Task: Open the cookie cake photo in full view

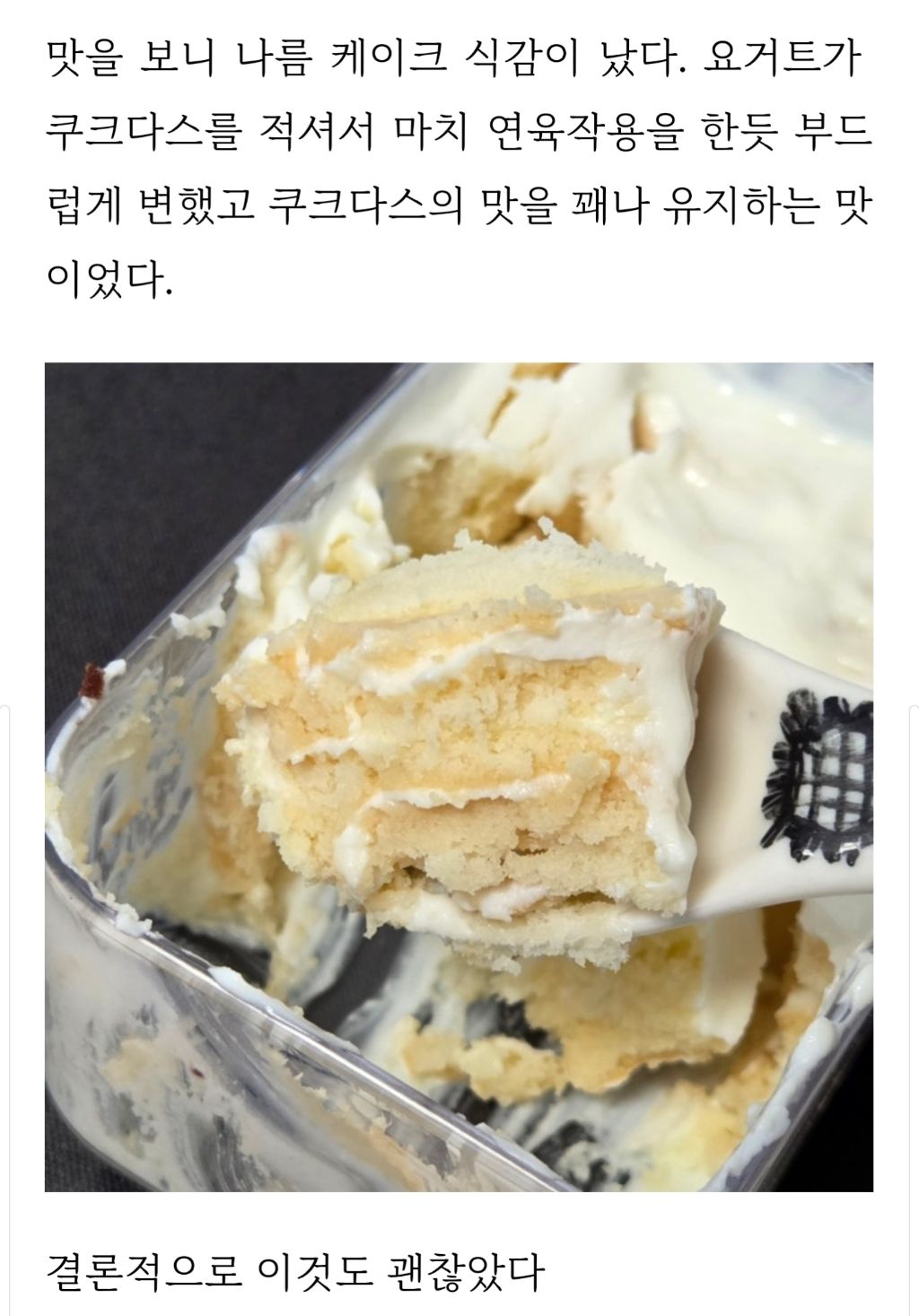Action: point(459,776)
